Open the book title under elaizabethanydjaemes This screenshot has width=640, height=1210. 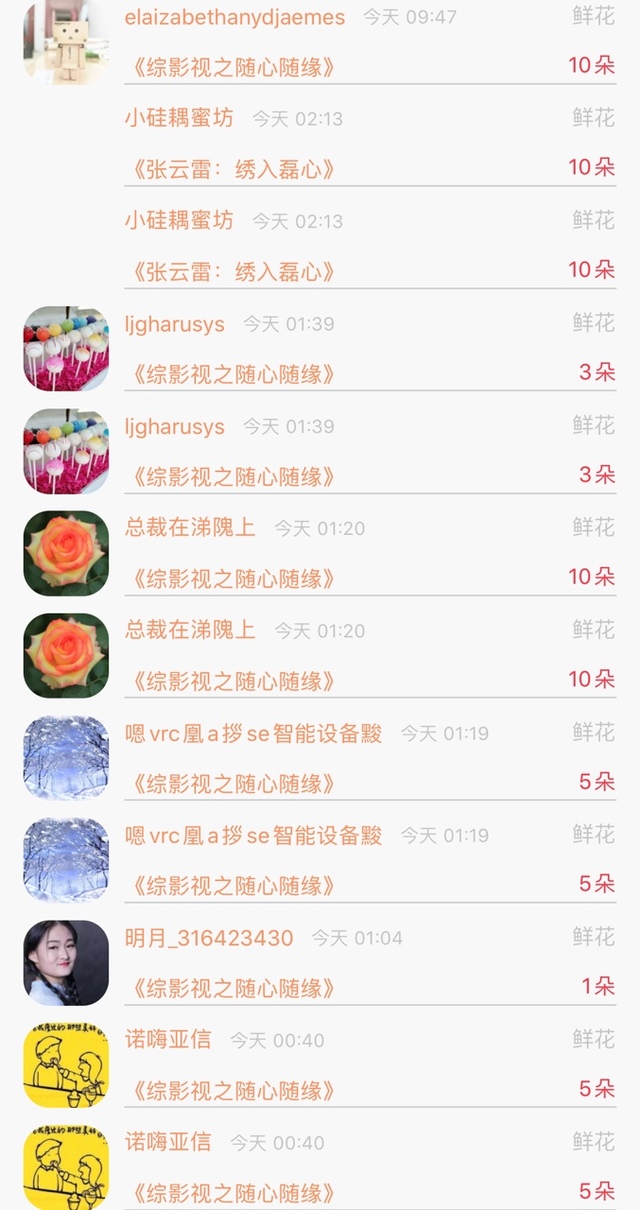point(230,68)
